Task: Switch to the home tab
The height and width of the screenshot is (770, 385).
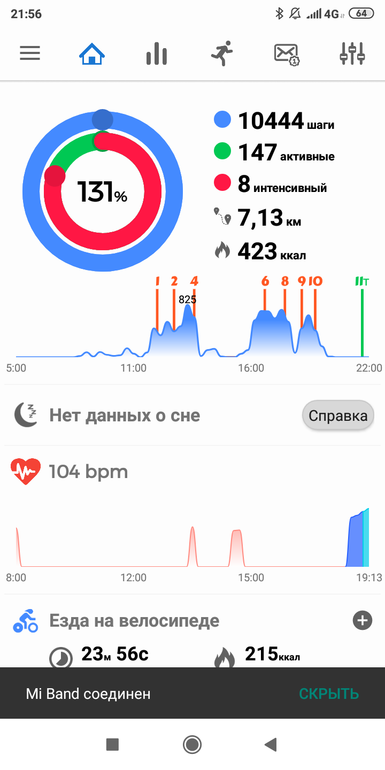Action: (x=92, y=53)
